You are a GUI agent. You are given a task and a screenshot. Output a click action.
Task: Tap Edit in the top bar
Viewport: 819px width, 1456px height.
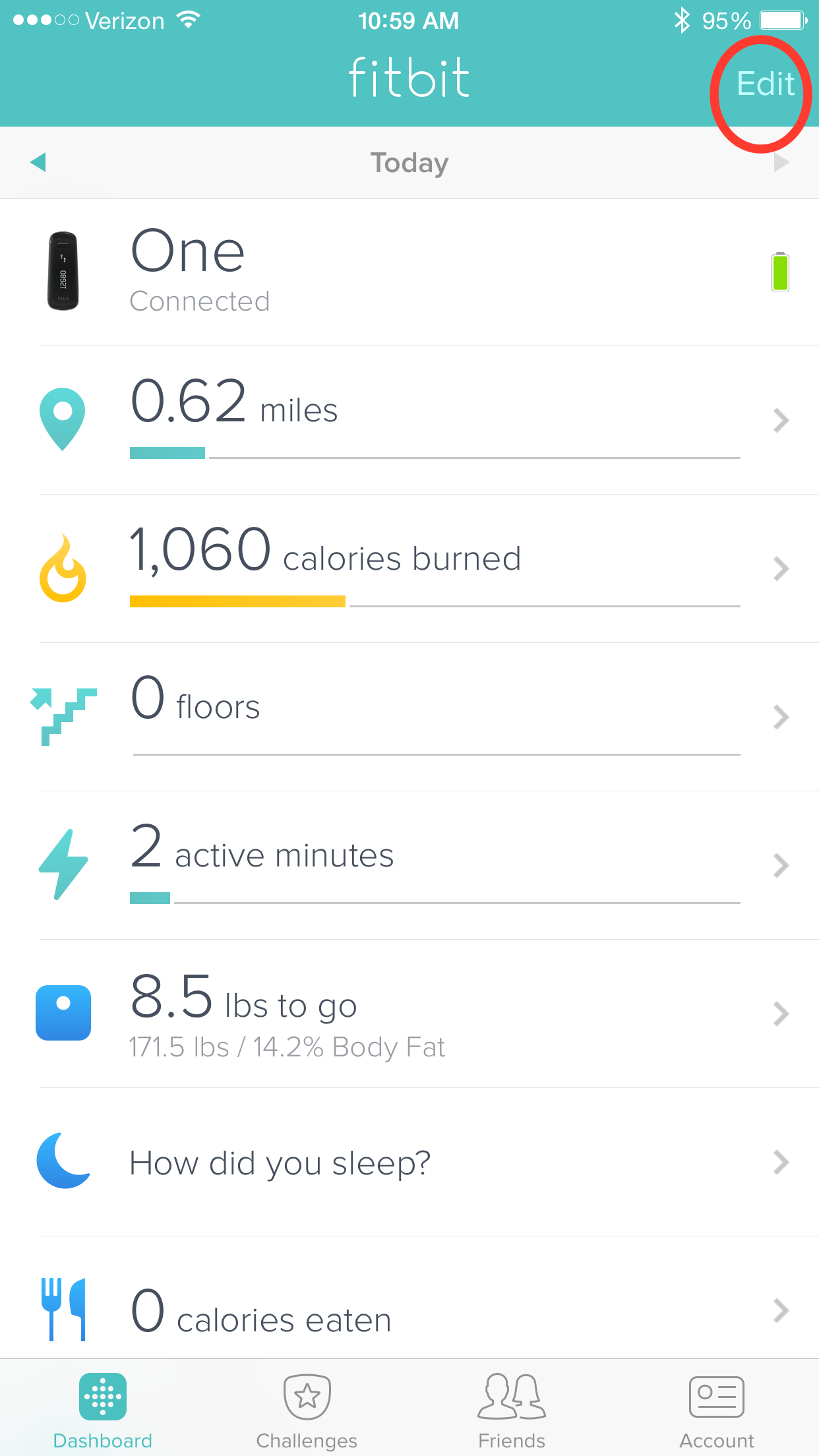[765, 84]
